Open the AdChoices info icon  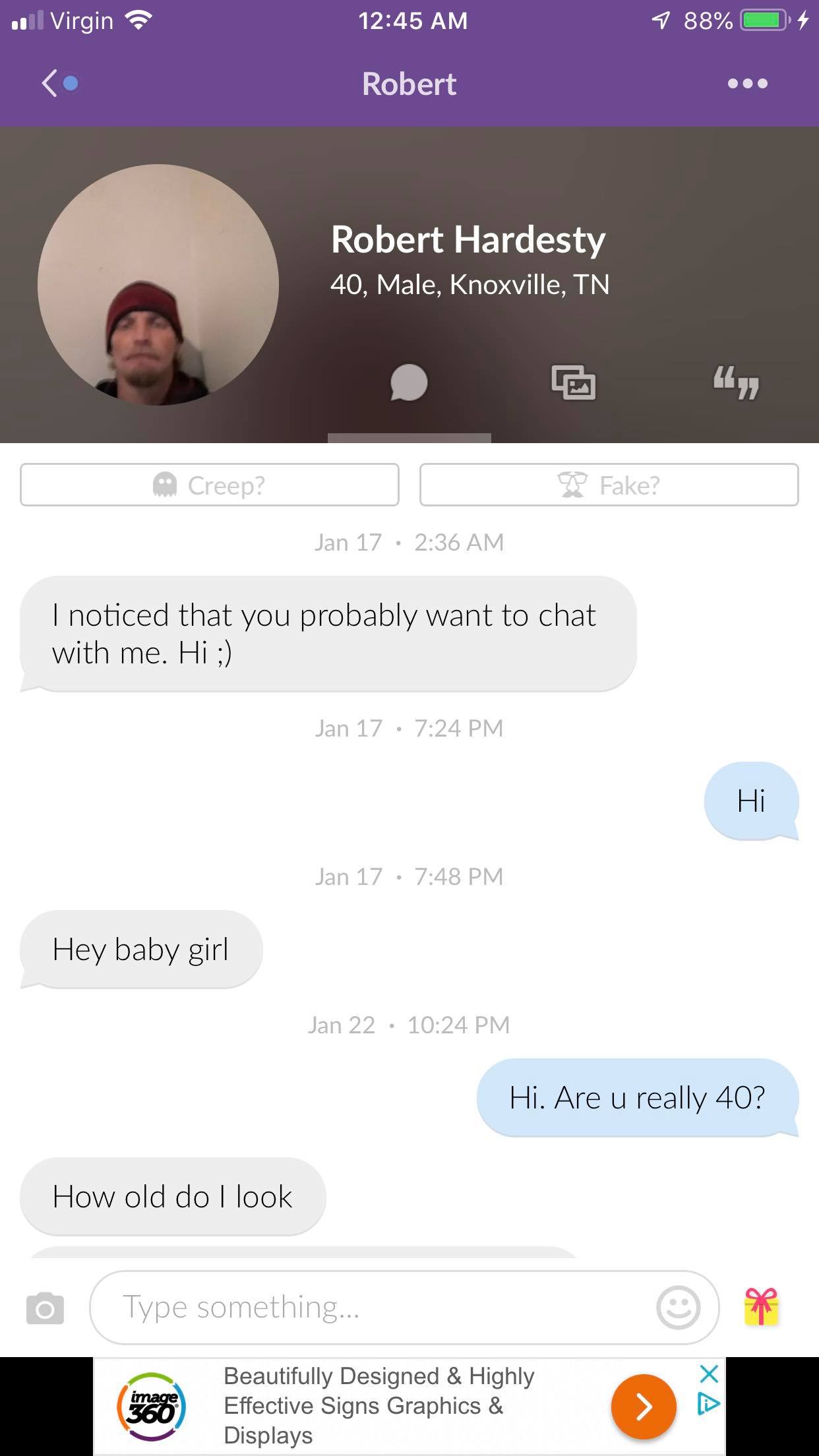(x=708, y=1405)
